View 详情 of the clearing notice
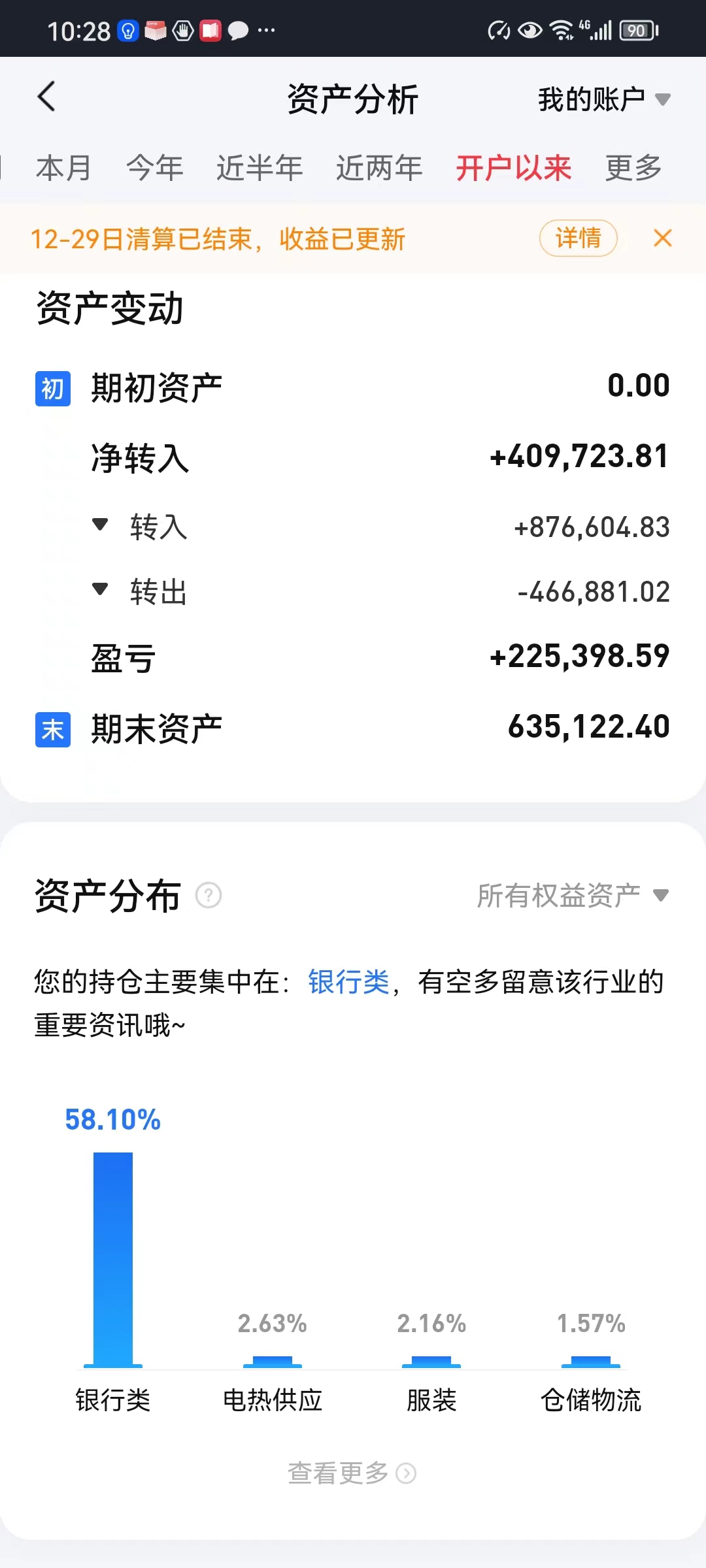The width and height of the screenshot is (706, 1568). (x=578, y=238)
